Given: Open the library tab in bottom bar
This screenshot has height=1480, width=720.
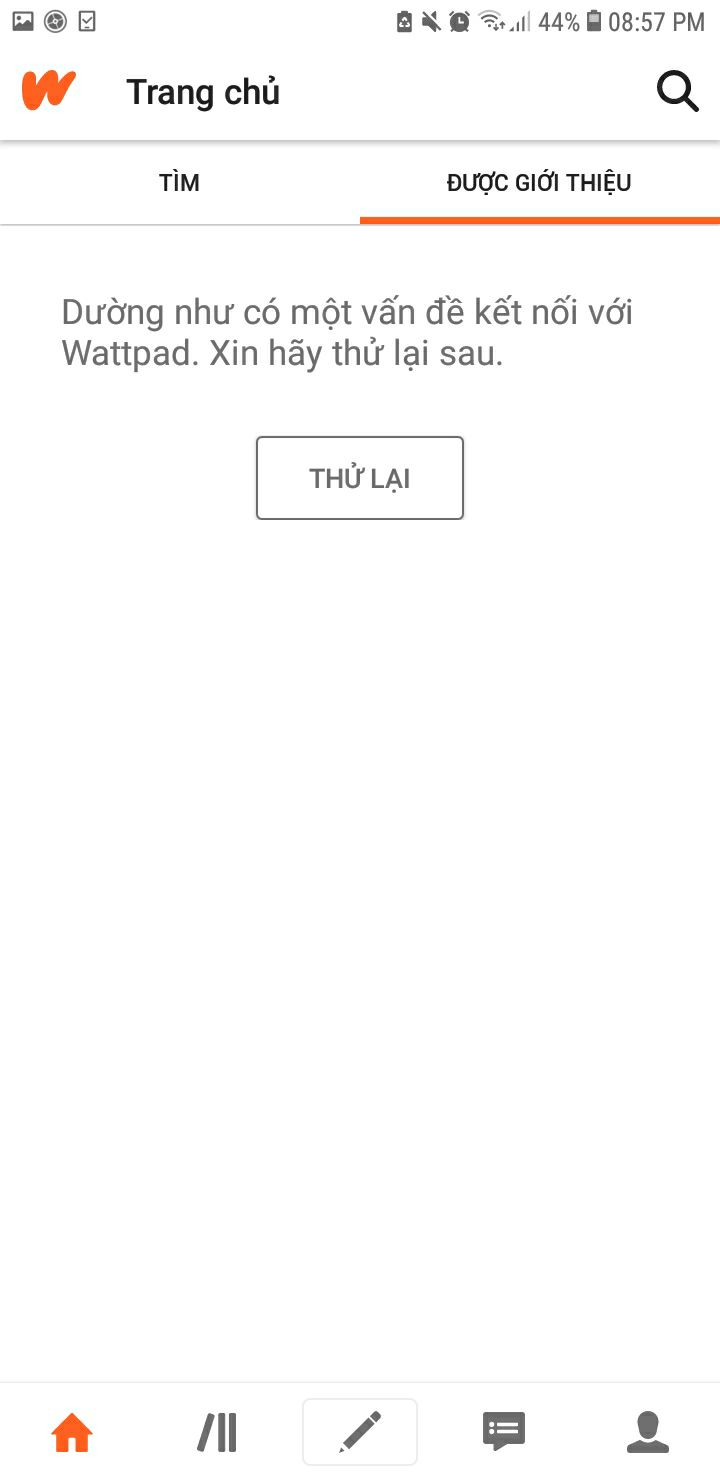Looking at the screenshot, I should click(216, 1433).
